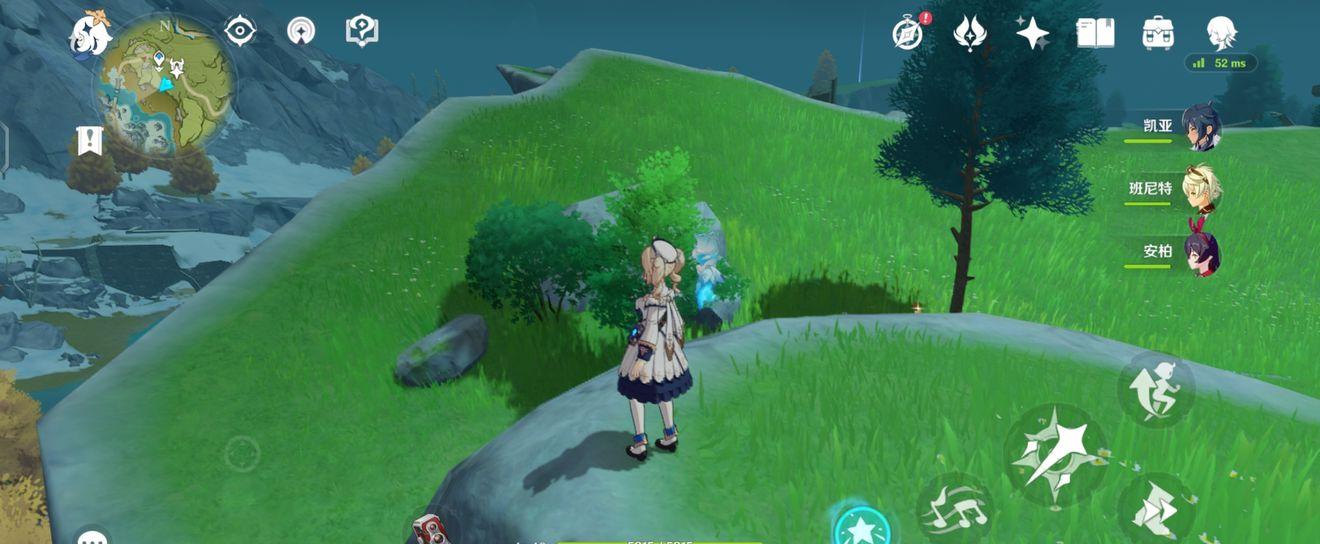This screenshot has width=1320, height=544.
Task: Open the quest log bookmark icon
Action: 89,140
